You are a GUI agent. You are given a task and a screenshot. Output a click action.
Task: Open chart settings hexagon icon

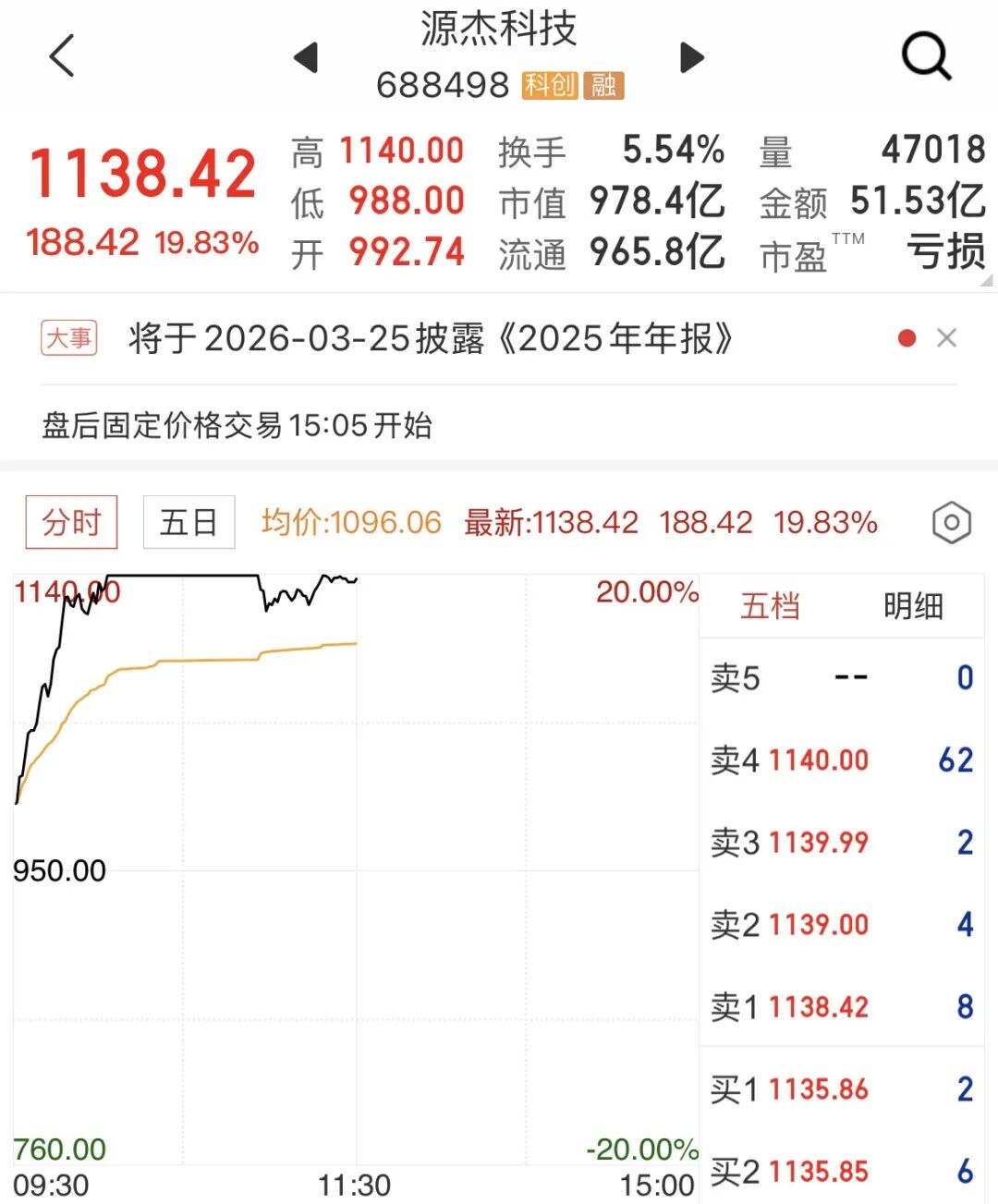coord(951,523)
